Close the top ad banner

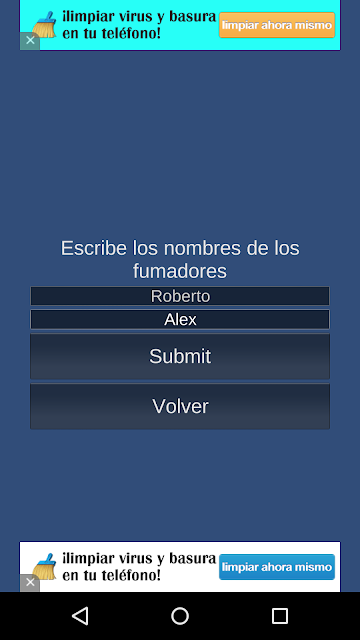[30, 41]
